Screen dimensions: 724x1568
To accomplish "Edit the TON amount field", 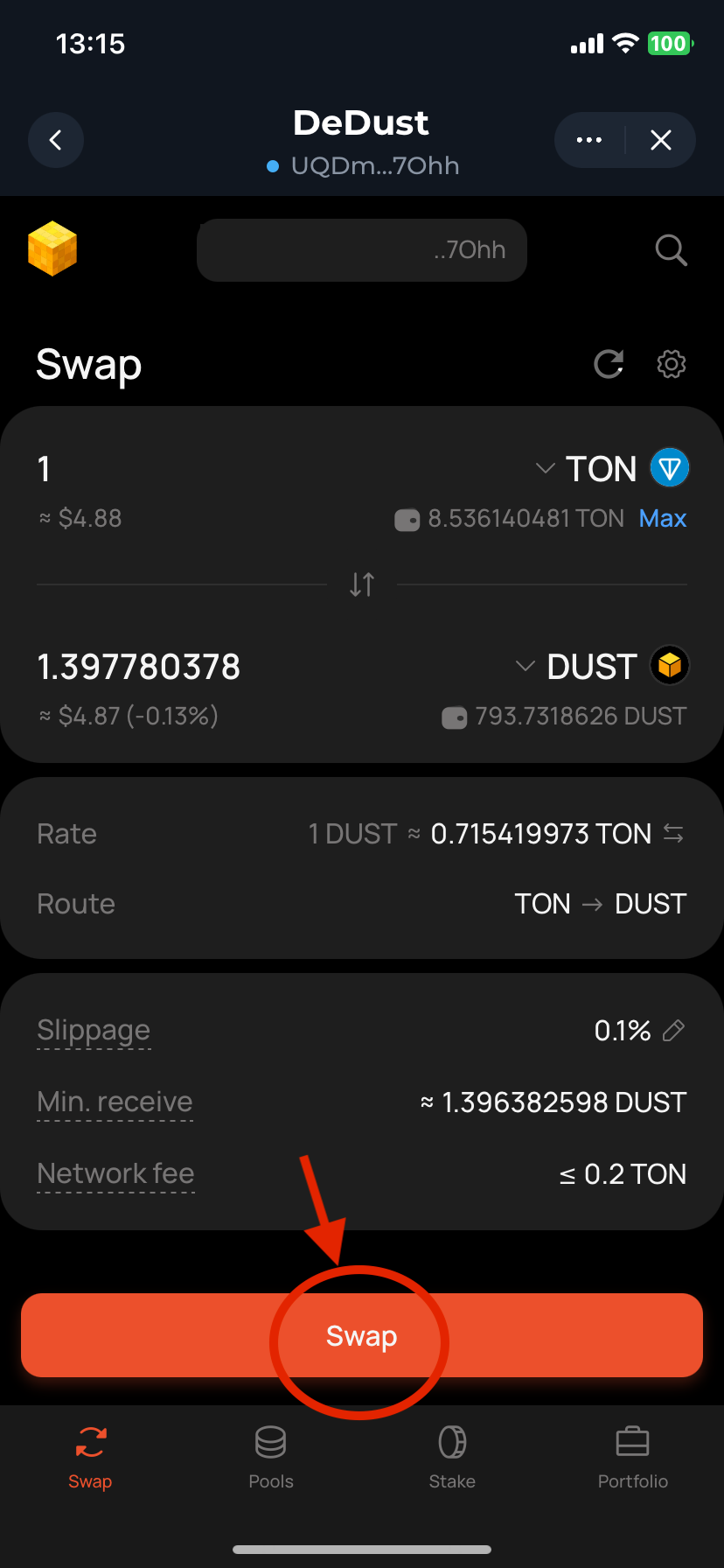I will tap(175, 469).
